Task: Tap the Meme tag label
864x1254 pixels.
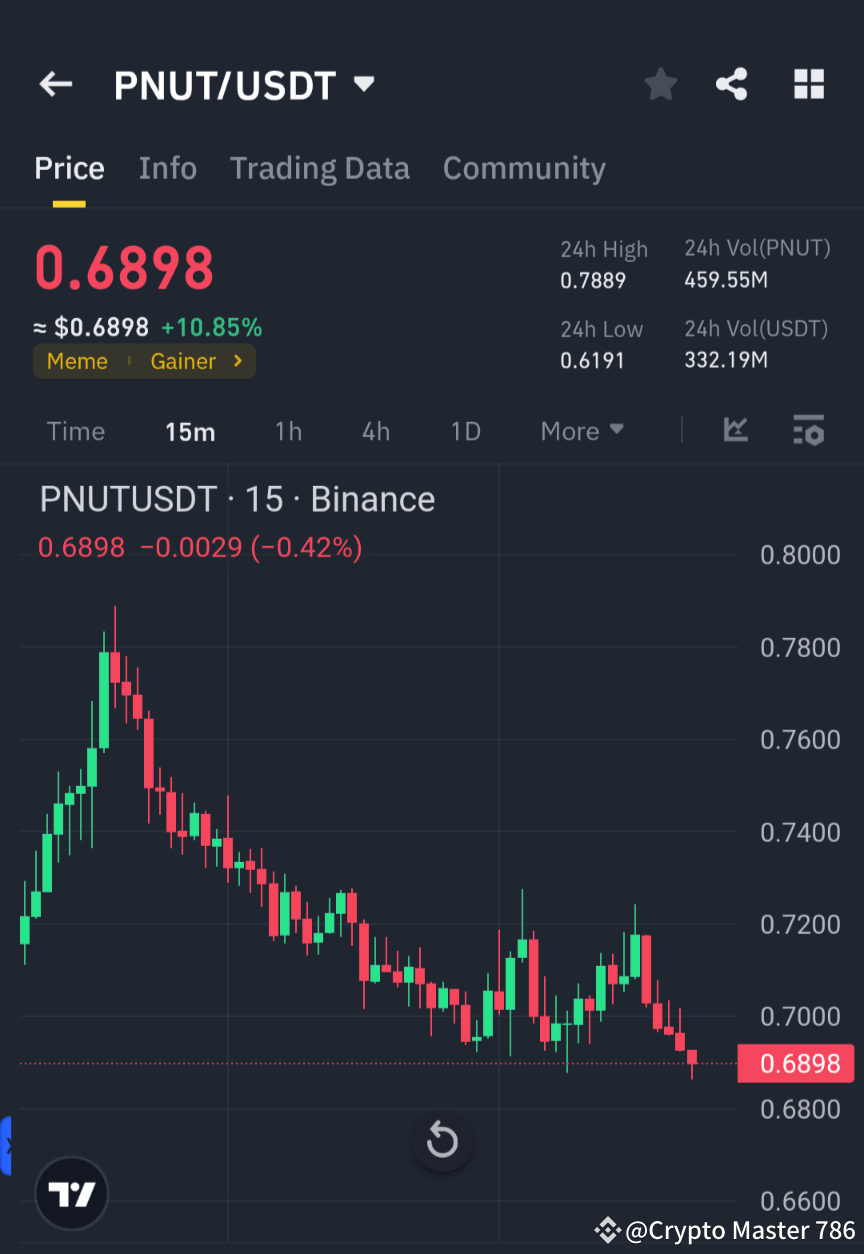Action: click(x=77, y=361)
